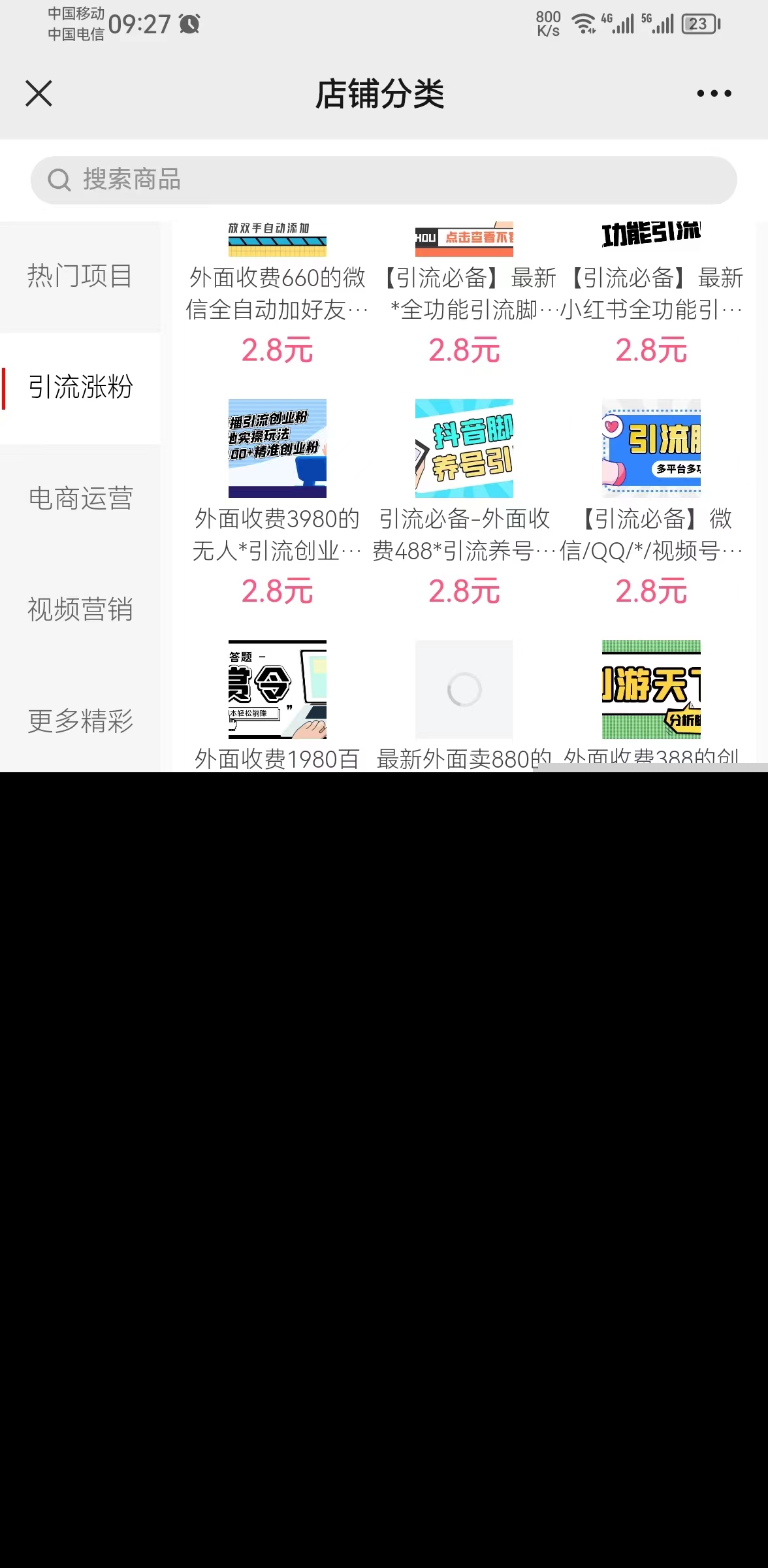Open 【引流必备】小红书全功能引流 listing

[x=650, y=294]
